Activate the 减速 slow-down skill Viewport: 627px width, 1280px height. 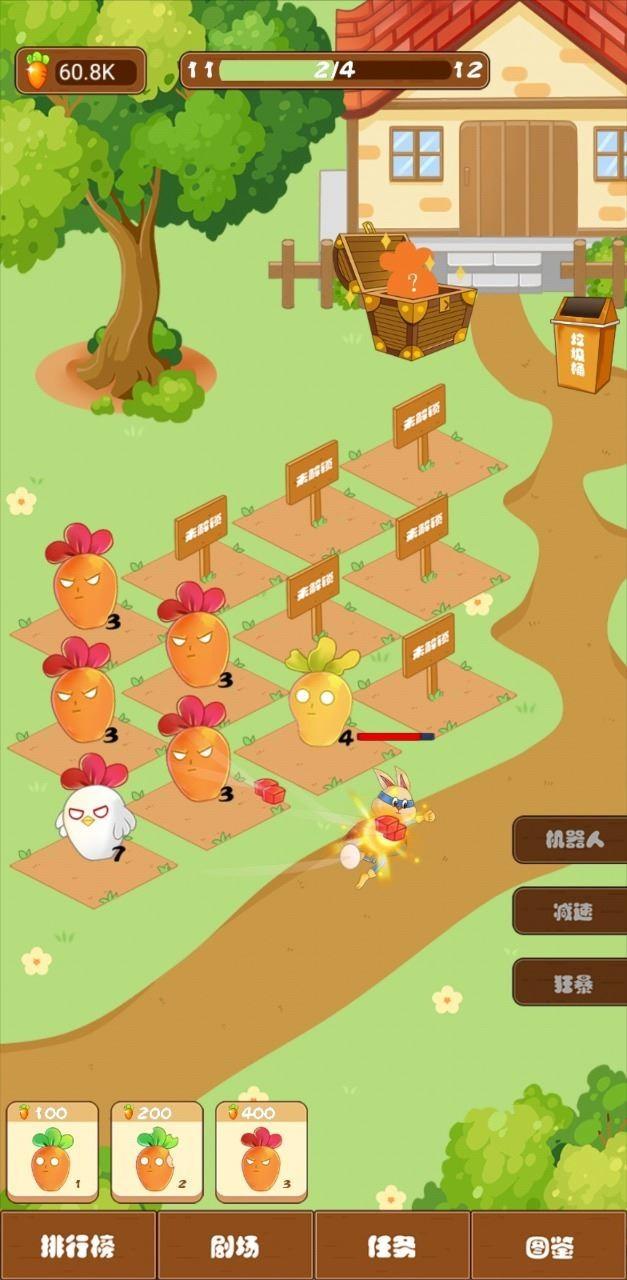click(572, 911)
